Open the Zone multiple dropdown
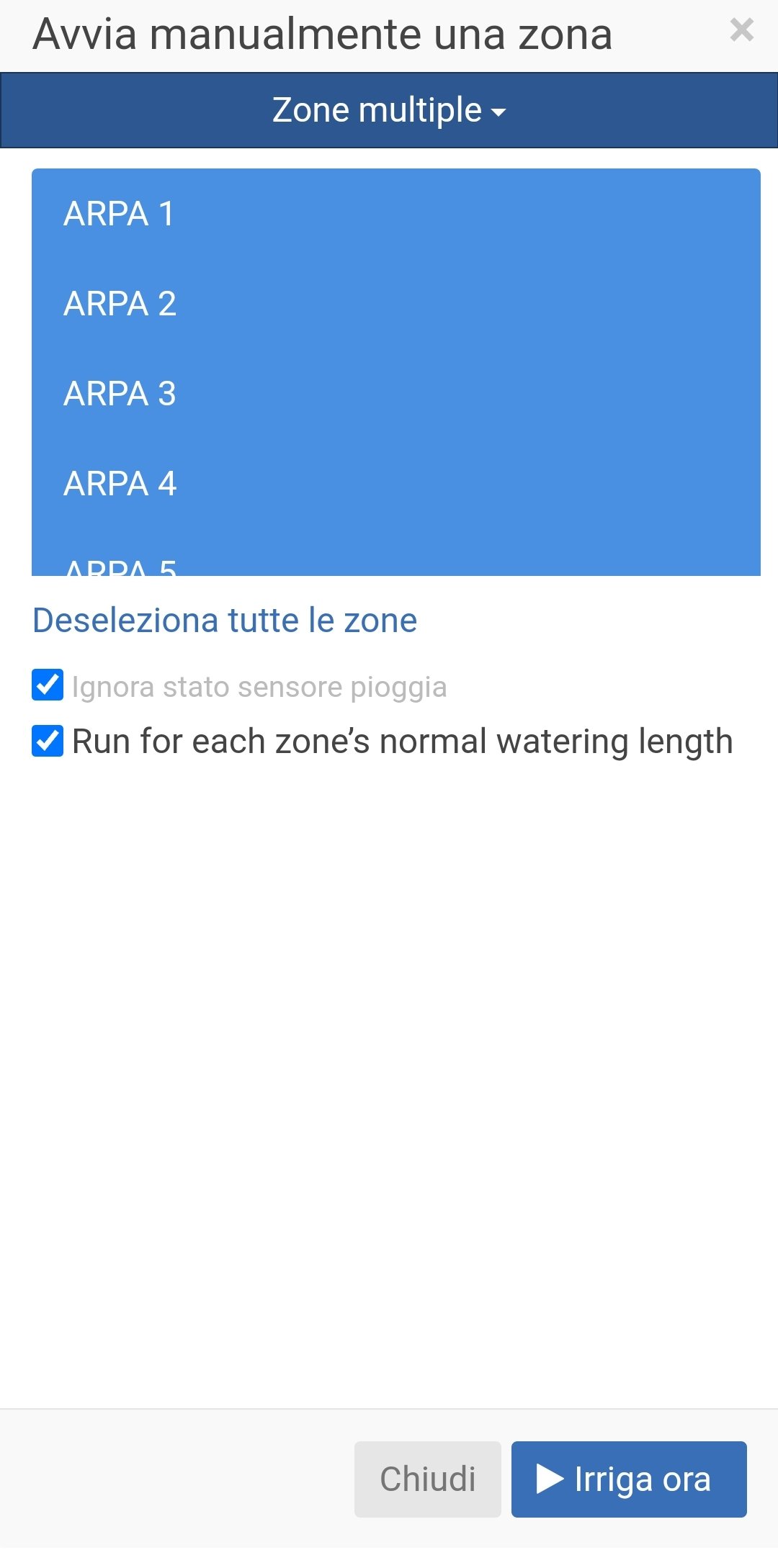778x1568 pixels. [389, 110]
